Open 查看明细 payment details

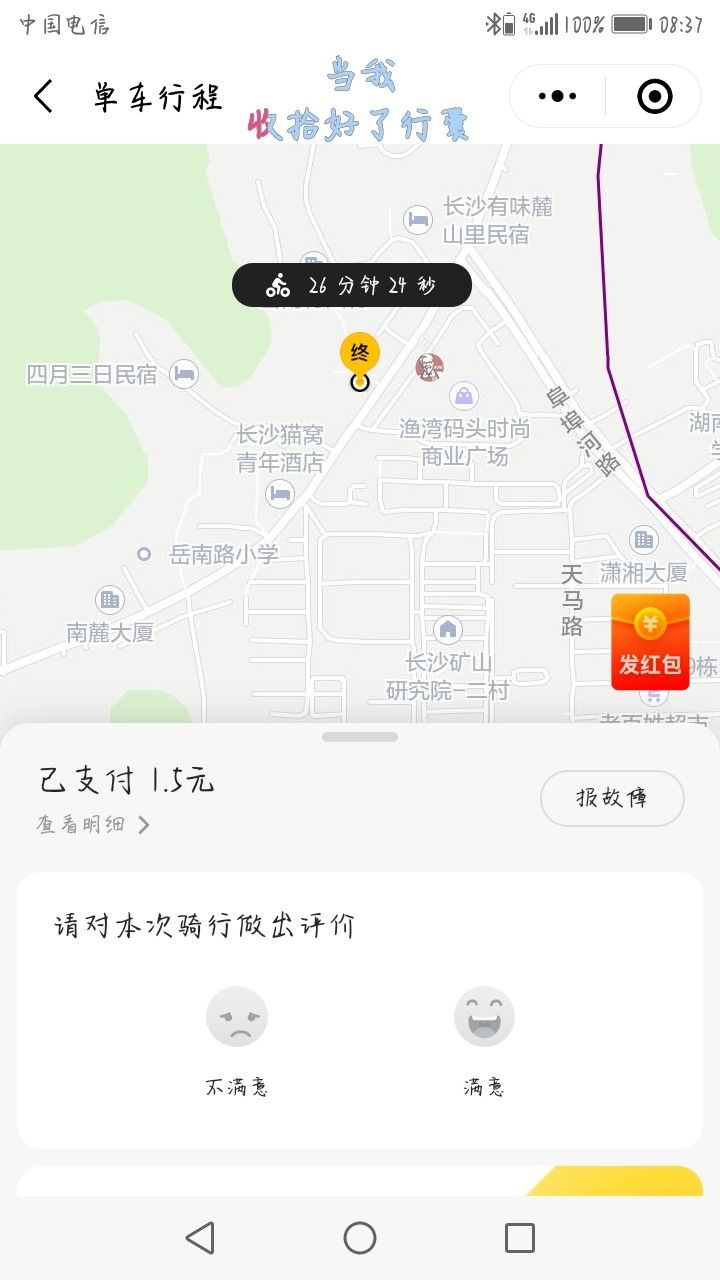point(93,825)
